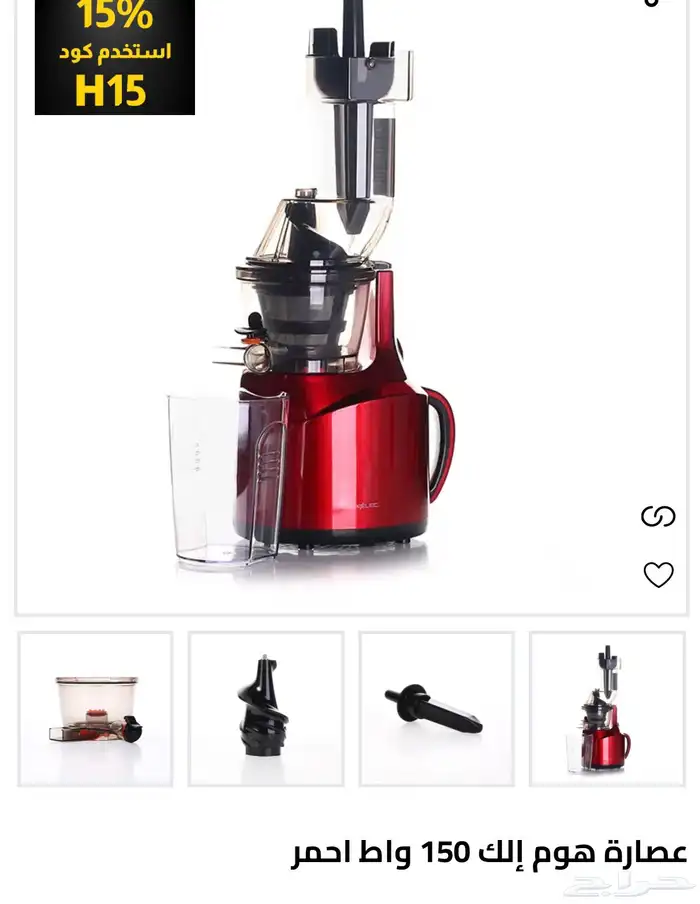Show the black auger screw thumbnail

point(266,708)
